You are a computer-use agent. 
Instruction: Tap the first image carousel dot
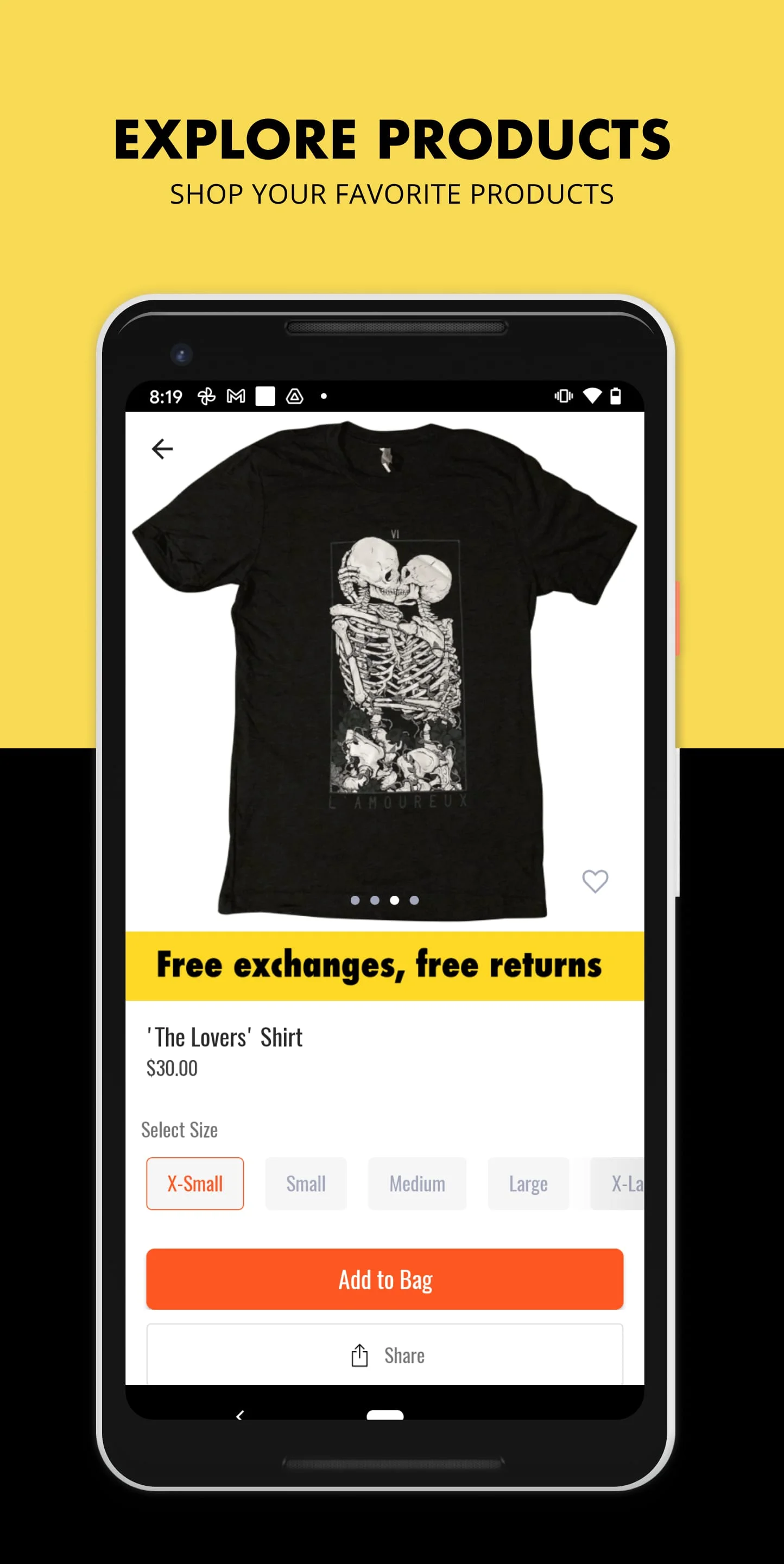point(355,900)
